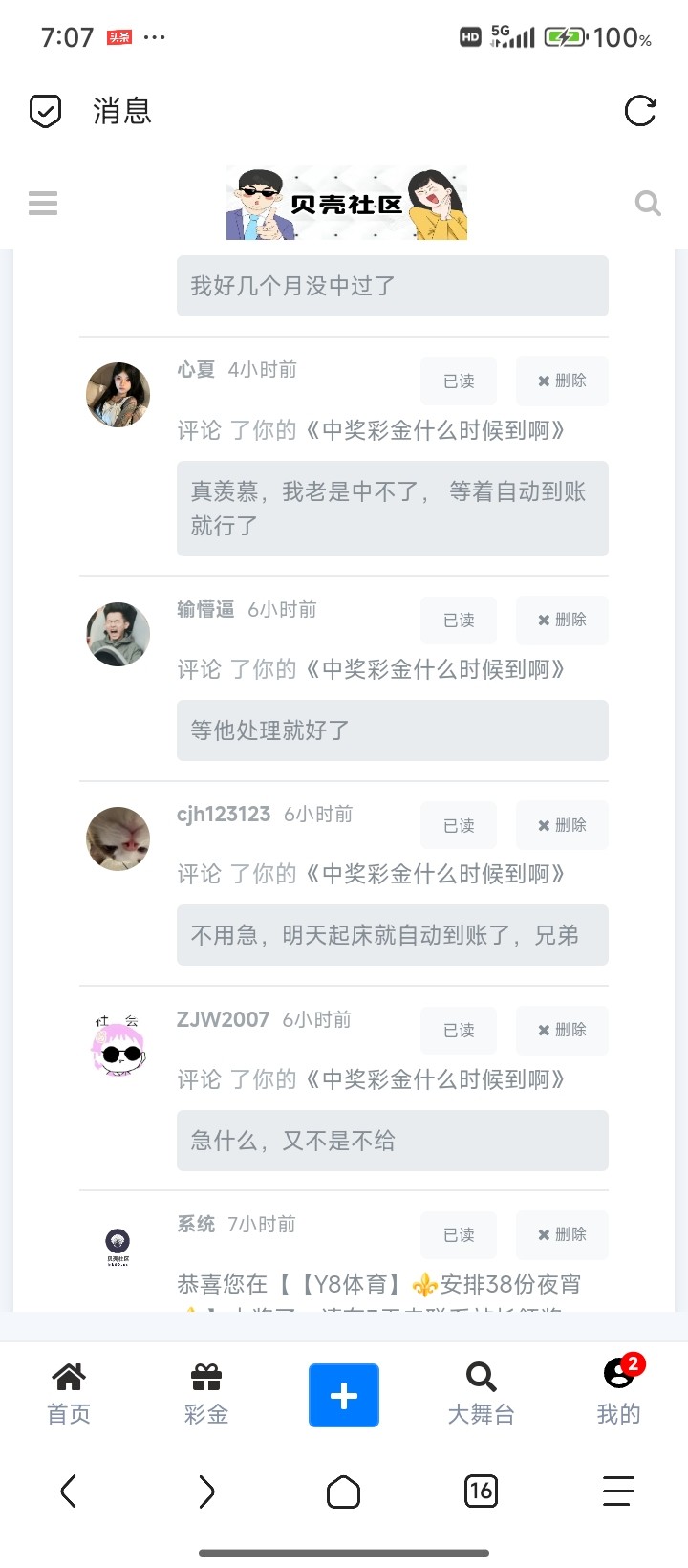The image size is (688, 1568).
Task: Delete the 系统 notification
Action: [x=562, y=1234]
